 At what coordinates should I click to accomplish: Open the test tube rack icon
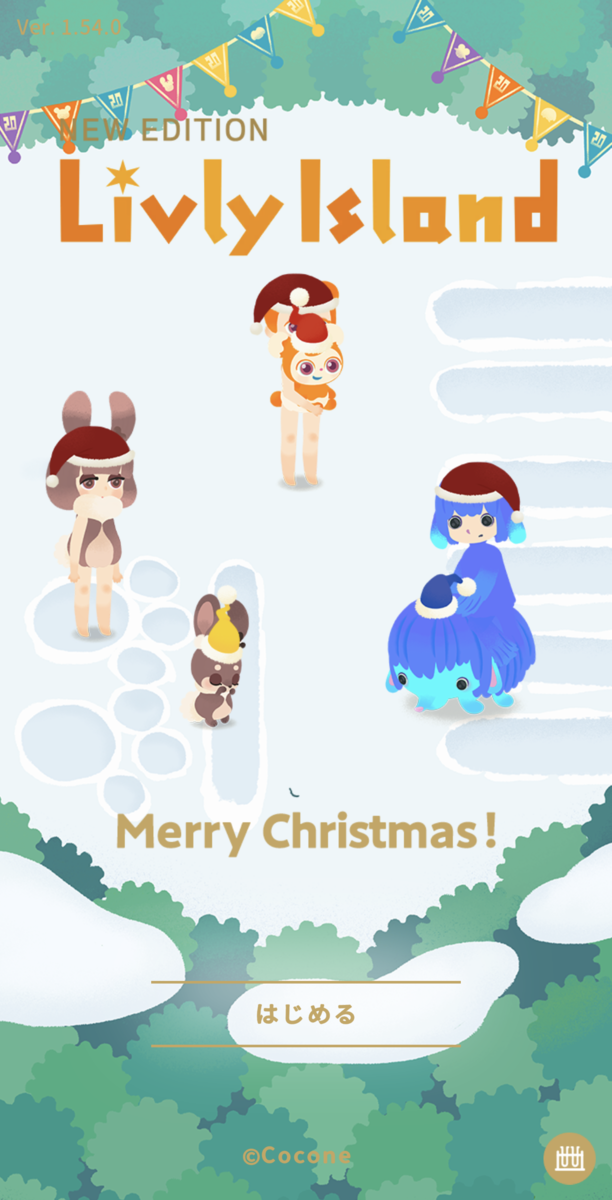click(568, 1159)
